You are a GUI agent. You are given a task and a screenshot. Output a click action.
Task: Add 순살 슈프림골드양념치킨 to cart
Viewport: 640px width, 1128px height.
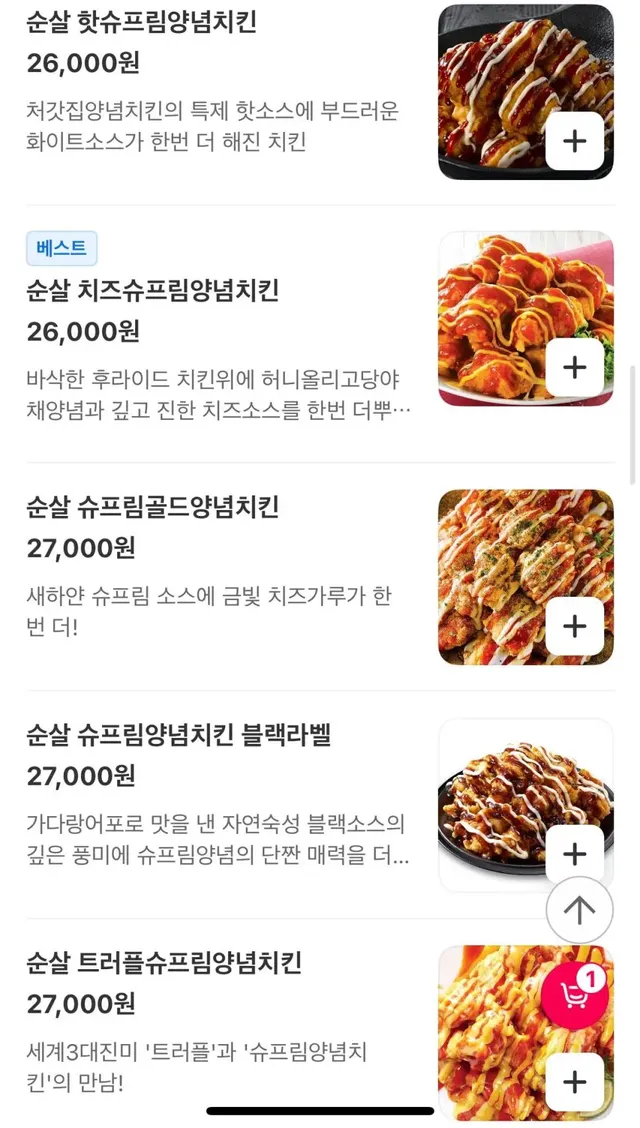(x=575, y=626)
